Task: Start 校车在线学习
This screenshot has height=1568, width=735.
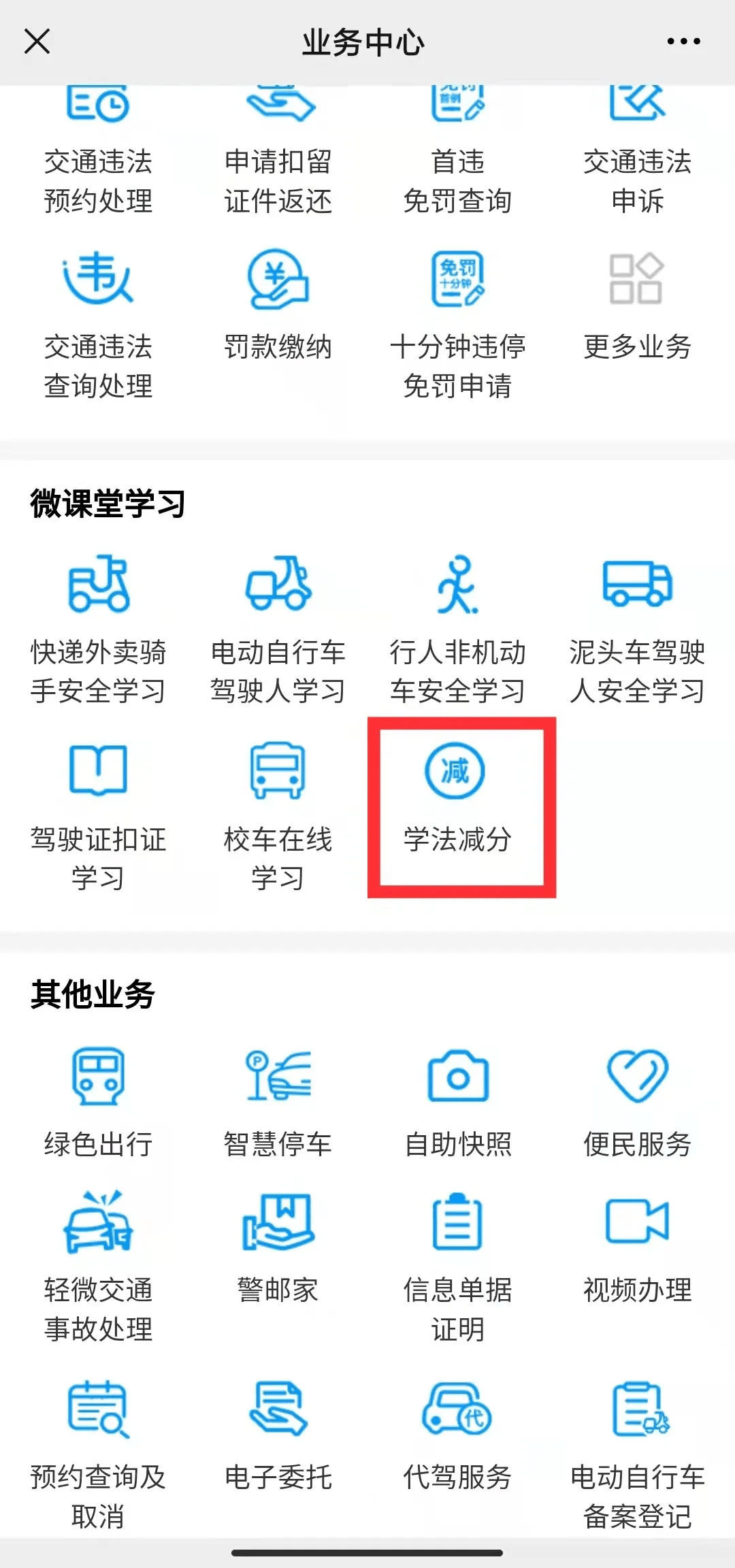Action: [279, 810]
